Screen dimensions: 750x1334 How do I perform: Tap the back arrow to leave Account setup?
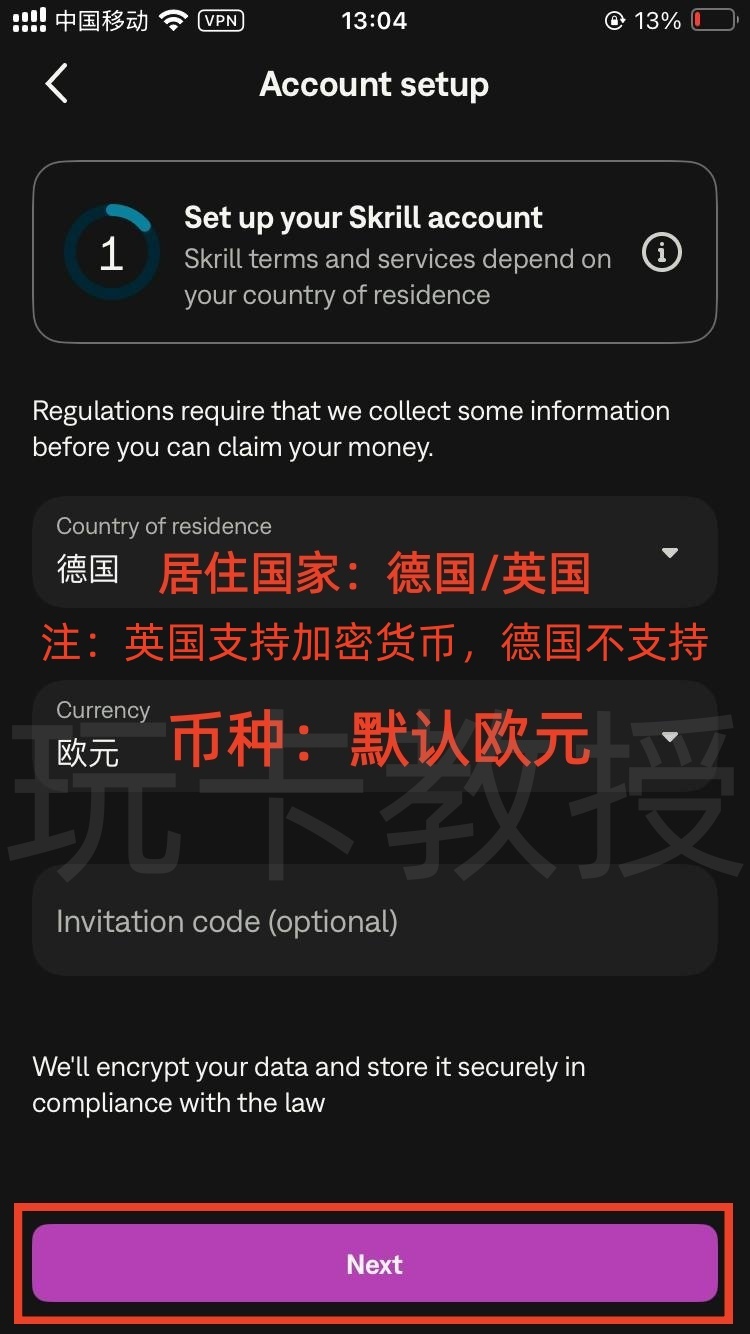[x=56, y=84]
